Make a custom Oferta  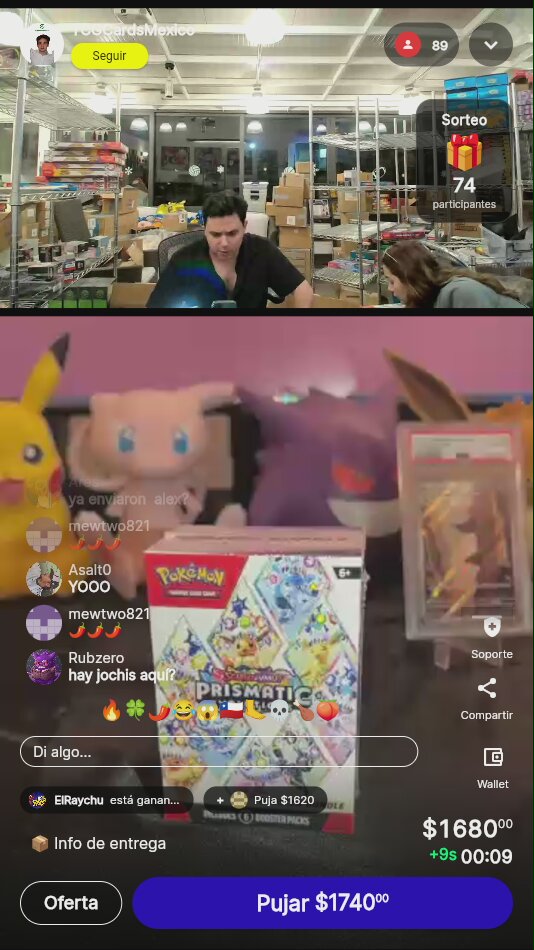click(x=71, y=903)
